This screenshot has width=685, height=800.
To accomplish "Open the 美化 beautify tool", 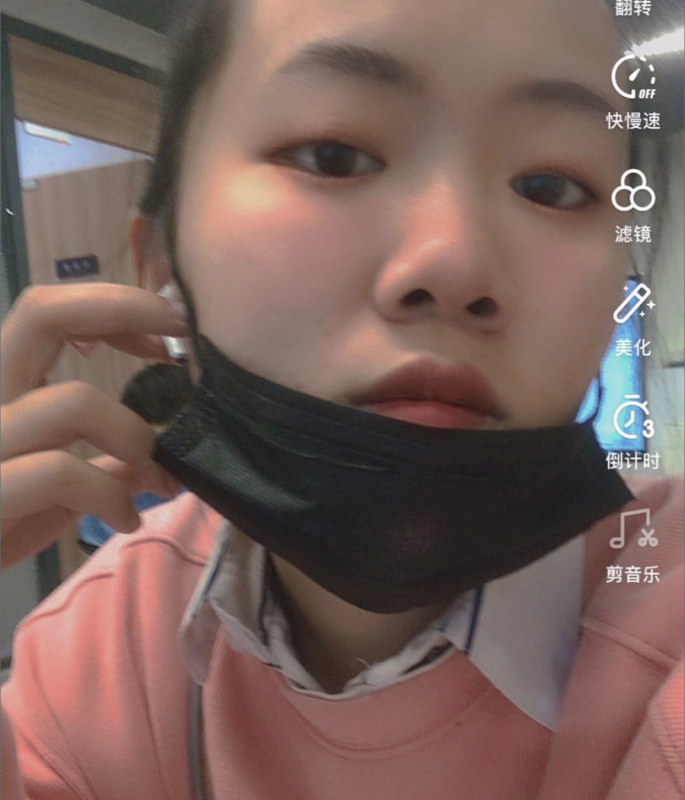I will 633,304.
